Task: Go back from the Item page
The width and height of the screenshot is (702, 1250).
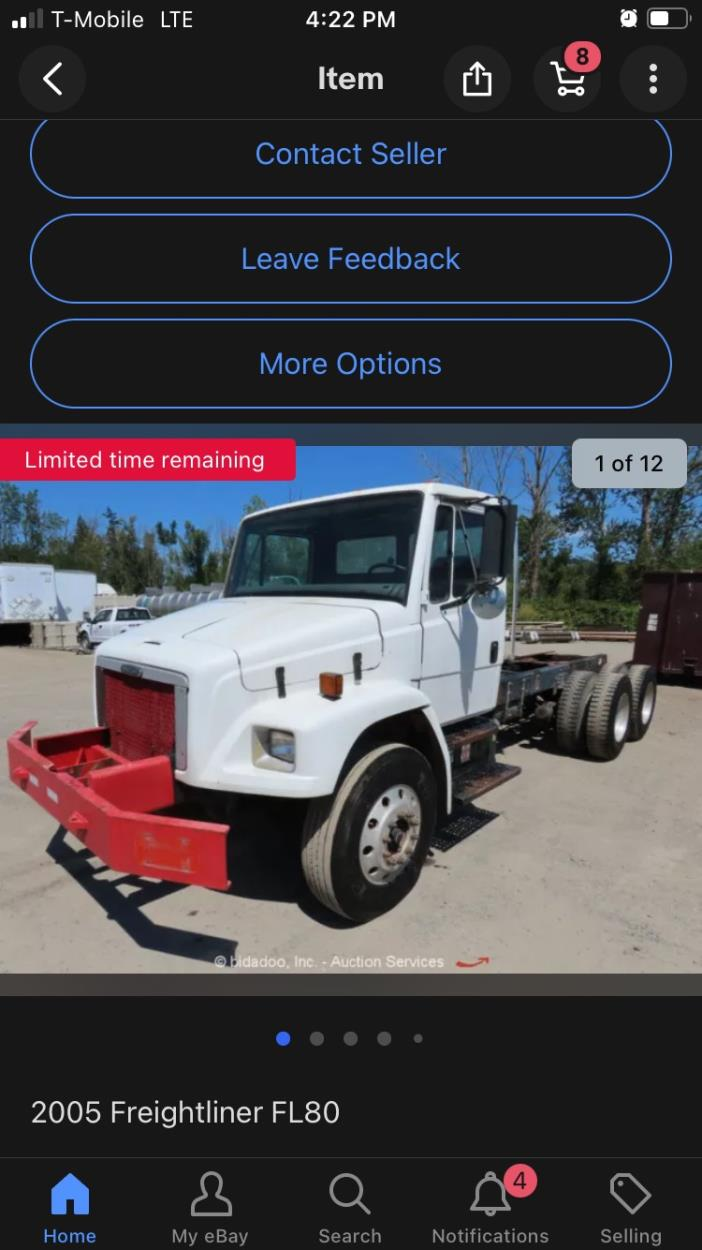Action: point(52,79)
